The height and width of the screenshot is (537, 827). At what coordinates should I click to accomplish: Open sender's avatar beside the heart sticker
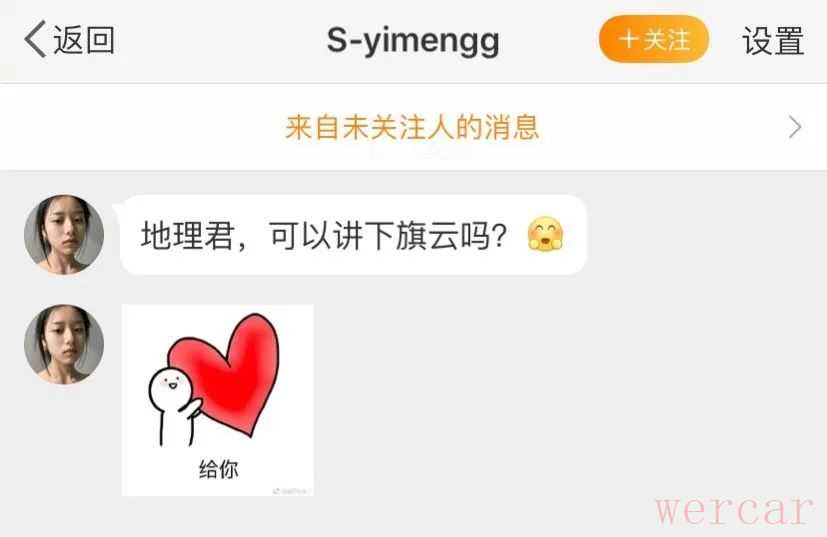pos(64,345)
